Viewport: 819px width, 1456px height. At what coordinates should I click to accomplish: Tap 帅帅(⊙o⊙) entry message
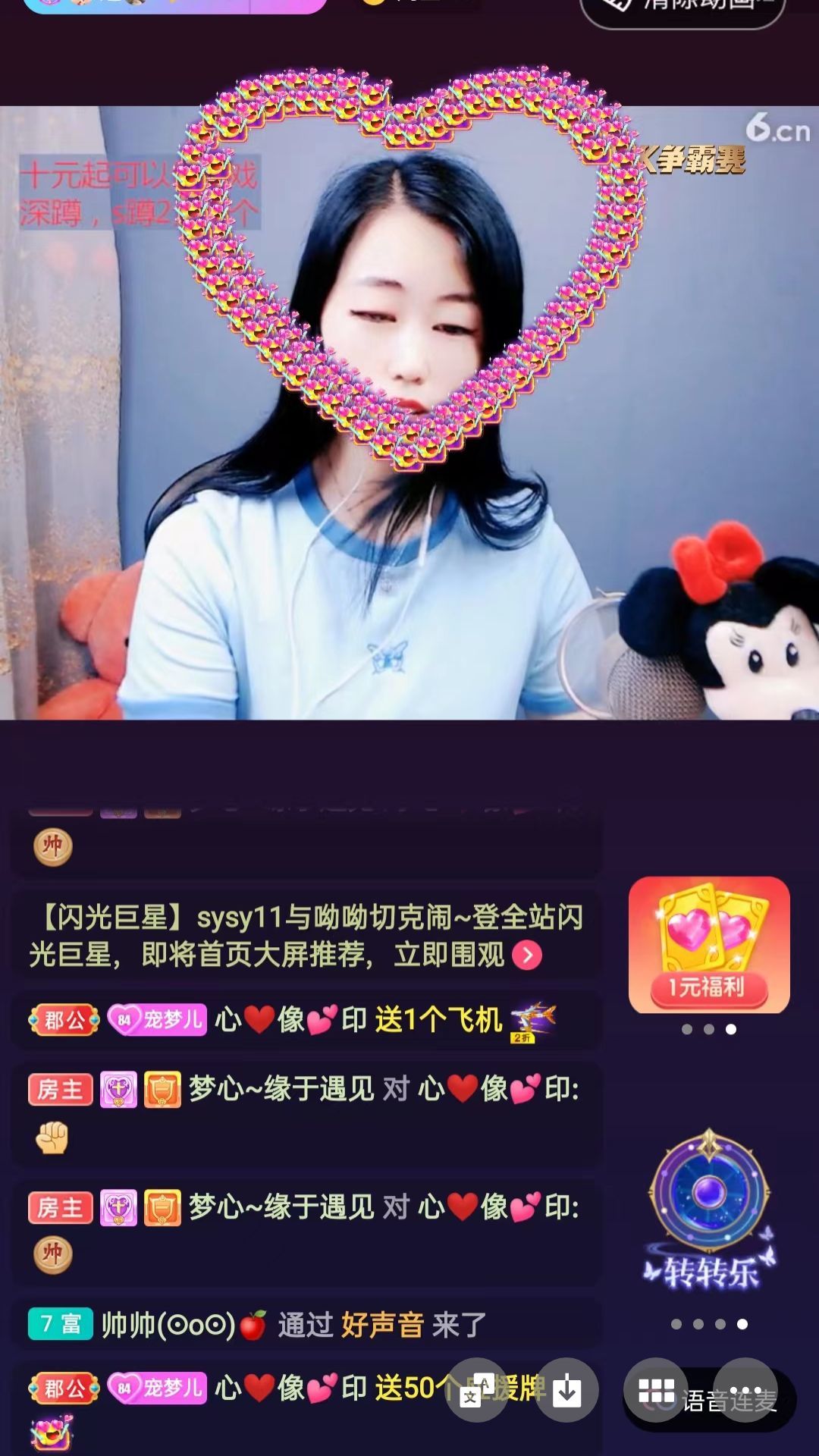[x=258, y=1325]
